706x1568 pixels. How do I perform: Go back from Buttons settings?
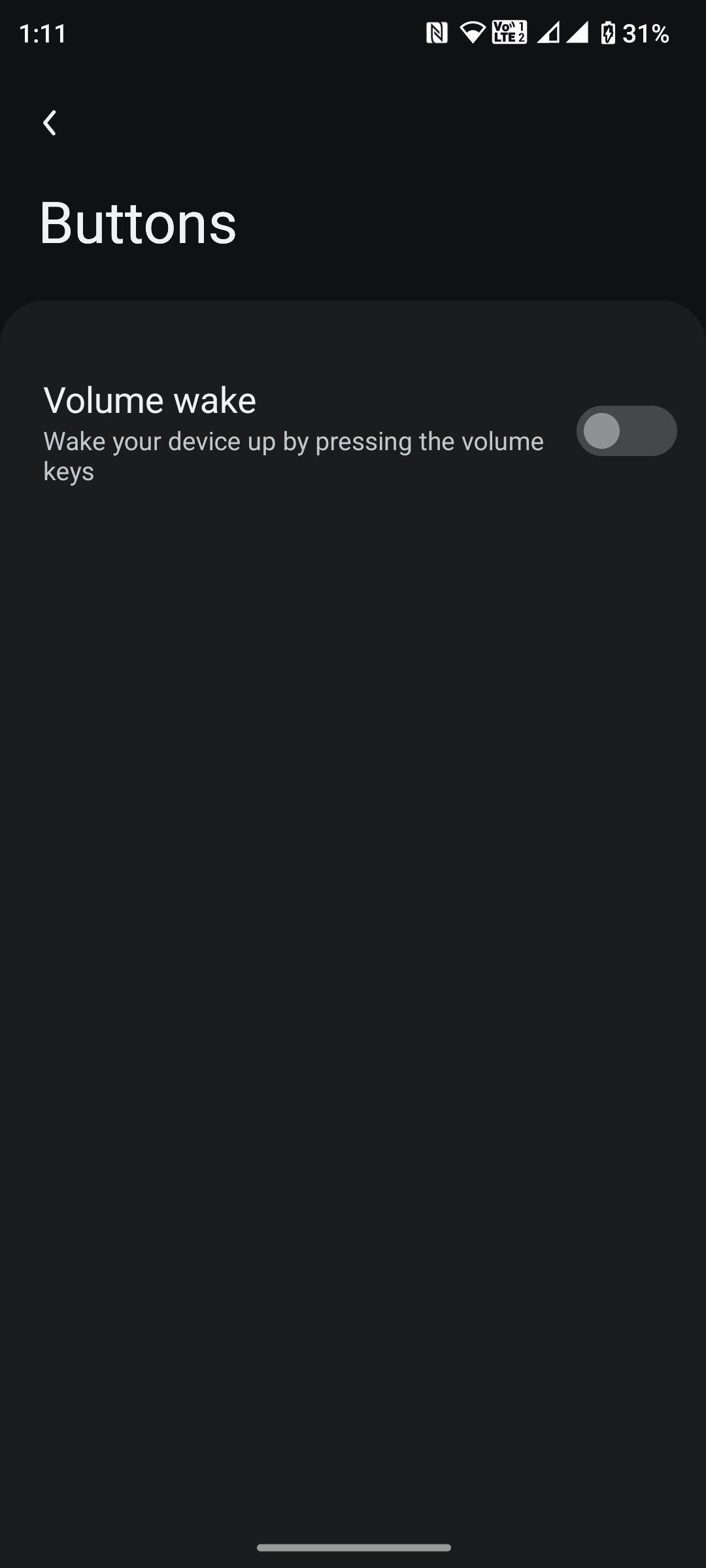pyautogui.click(x=50, y=123)
